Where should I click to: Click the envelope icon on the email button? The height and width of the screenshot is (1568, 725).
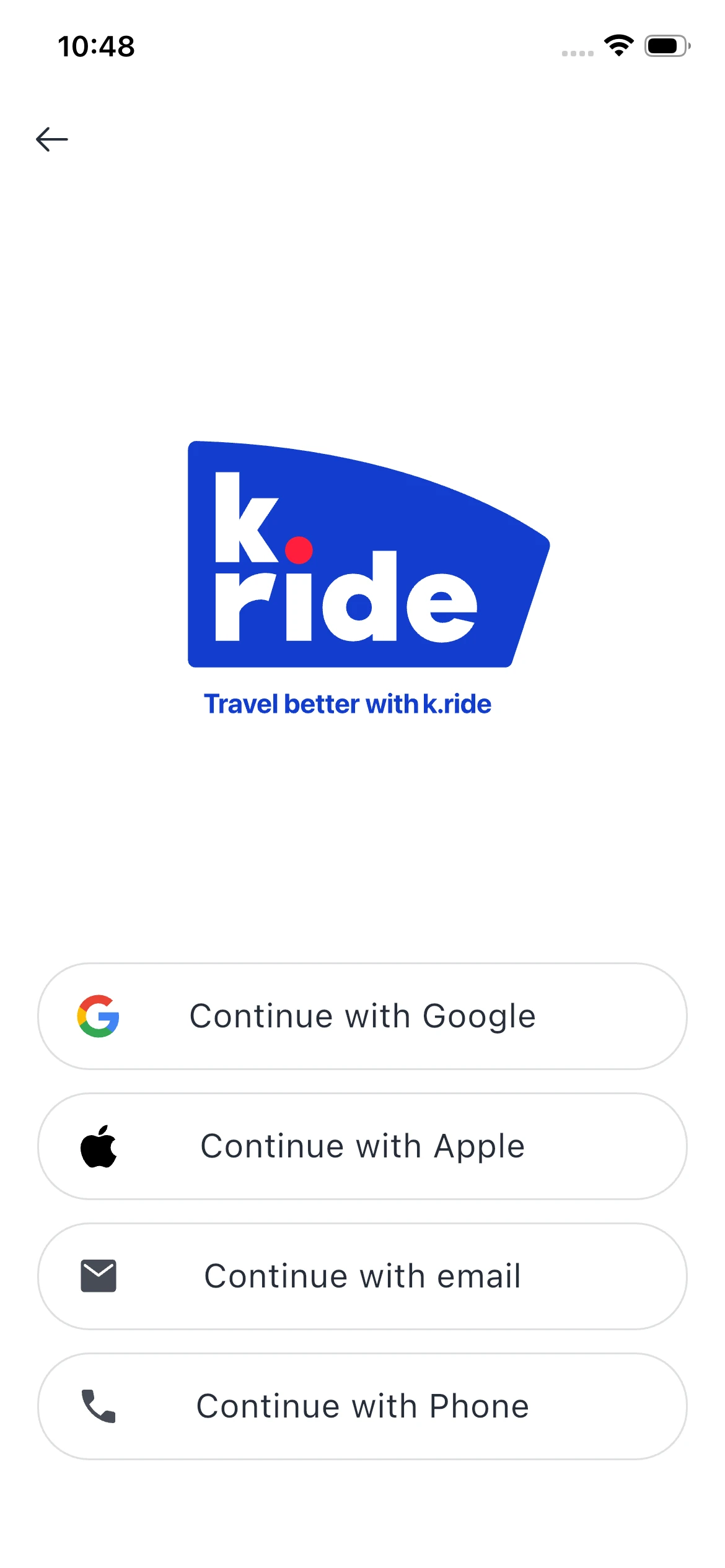click(99, 1276)
